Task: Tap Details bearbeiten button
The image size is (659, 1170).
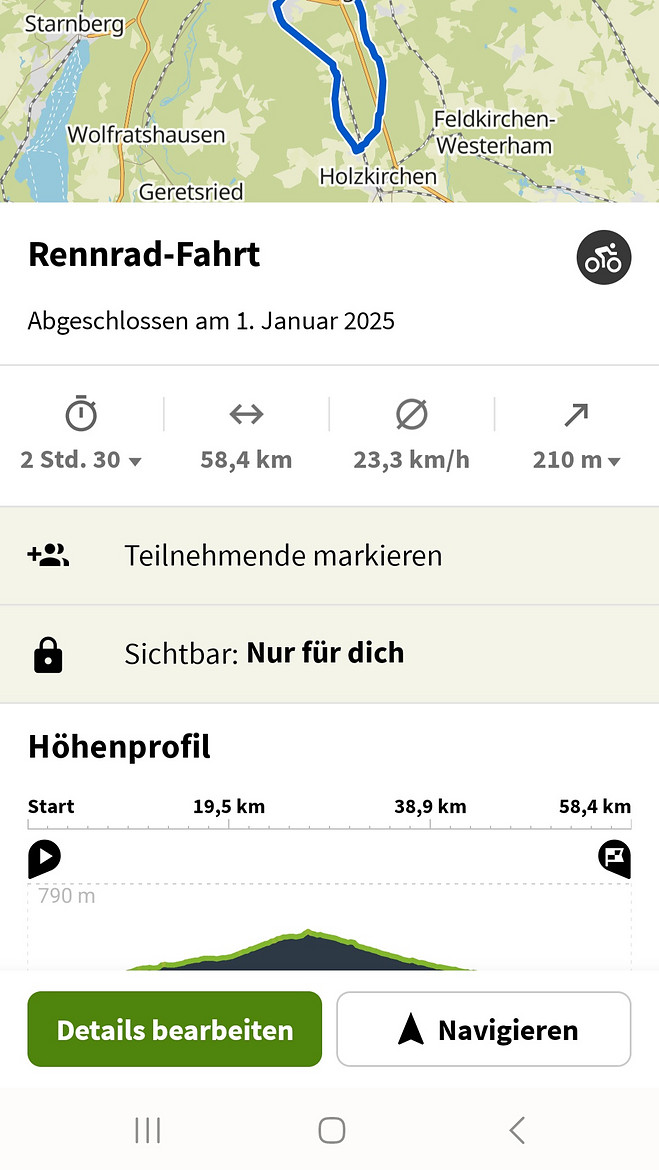Action: pyautogui.click(x=175, y=1029)
